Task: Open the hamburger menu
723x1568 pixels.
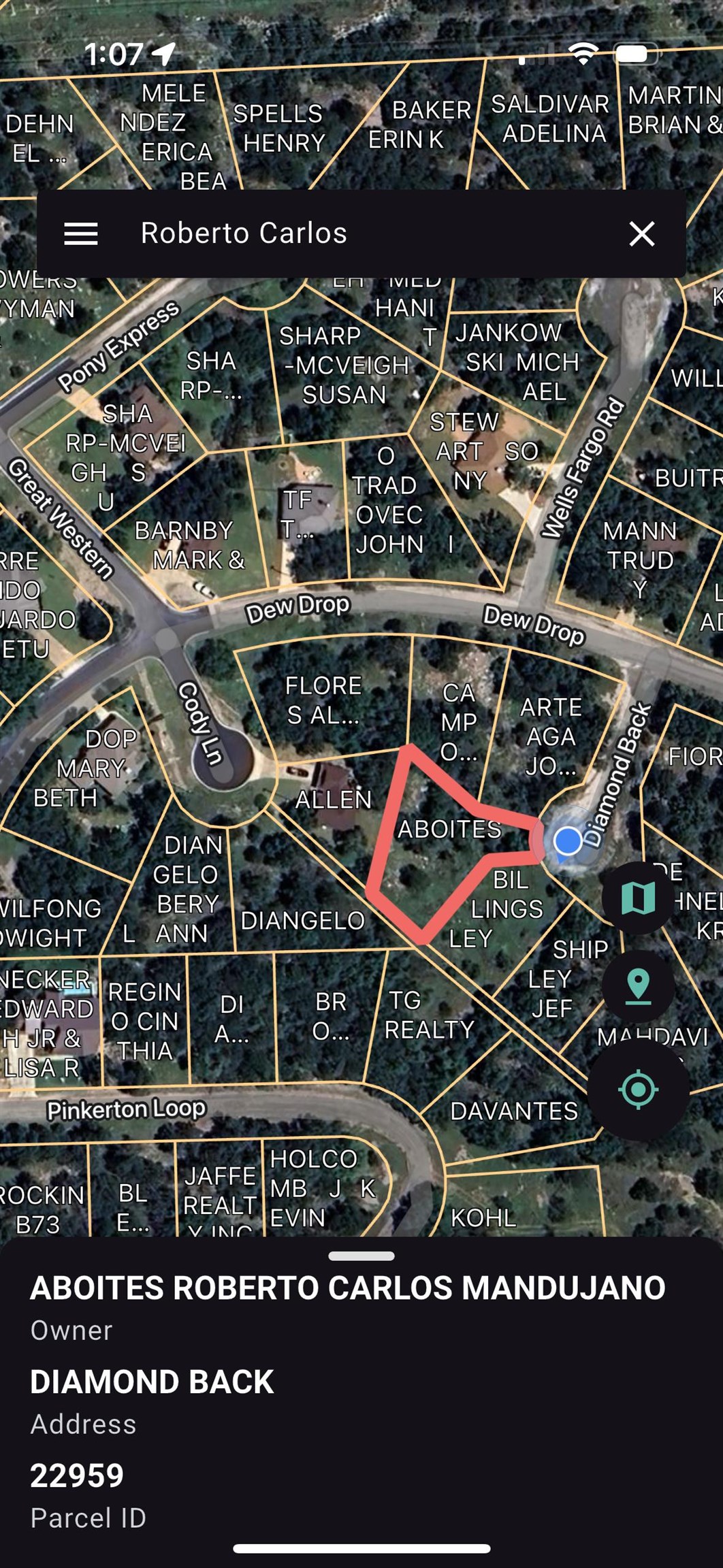Action: click(x=81, y=233)
